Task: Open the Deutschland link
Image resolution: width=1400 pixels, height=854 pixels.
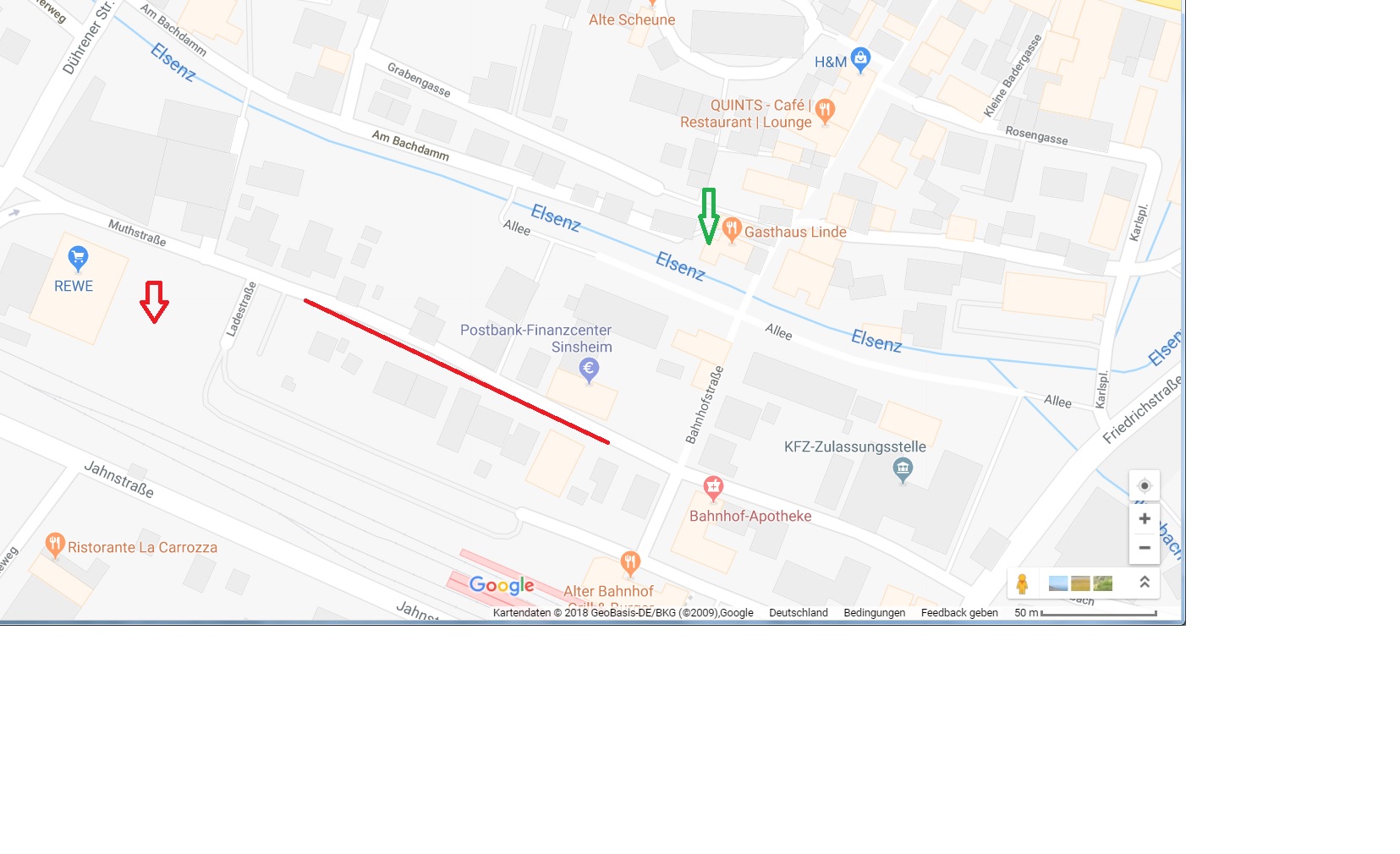Action: (798, 613)
